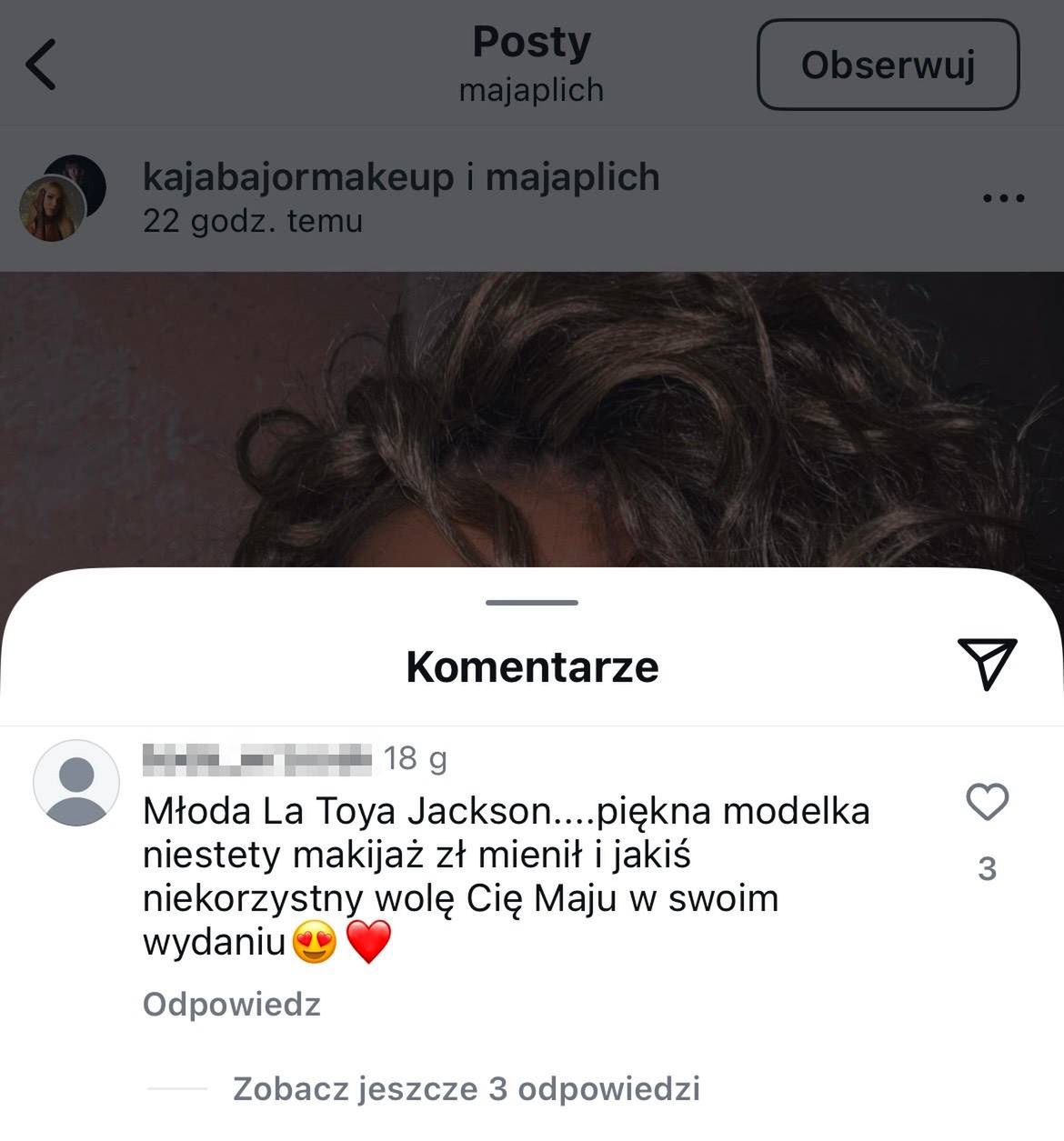Screen dimensions: 1064x1141
Task: Tap the Obserwuj follow button
Action: tap(888, 65)
